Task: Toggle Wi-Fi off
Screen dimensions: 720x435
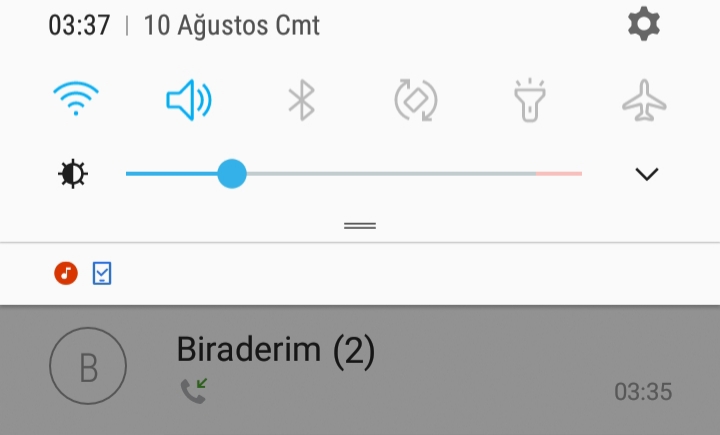Action: [75, 100]
